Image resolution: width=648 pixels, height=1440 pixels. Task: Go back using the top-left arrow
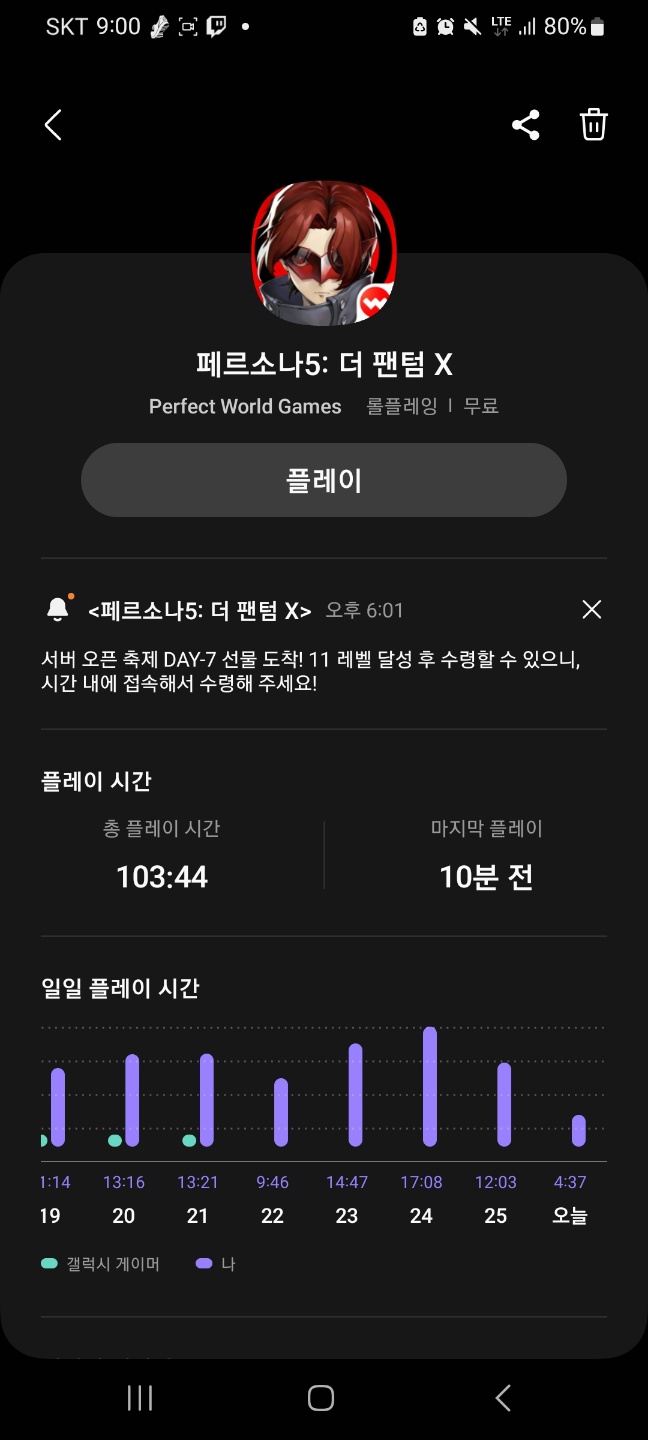click(53, 125)
